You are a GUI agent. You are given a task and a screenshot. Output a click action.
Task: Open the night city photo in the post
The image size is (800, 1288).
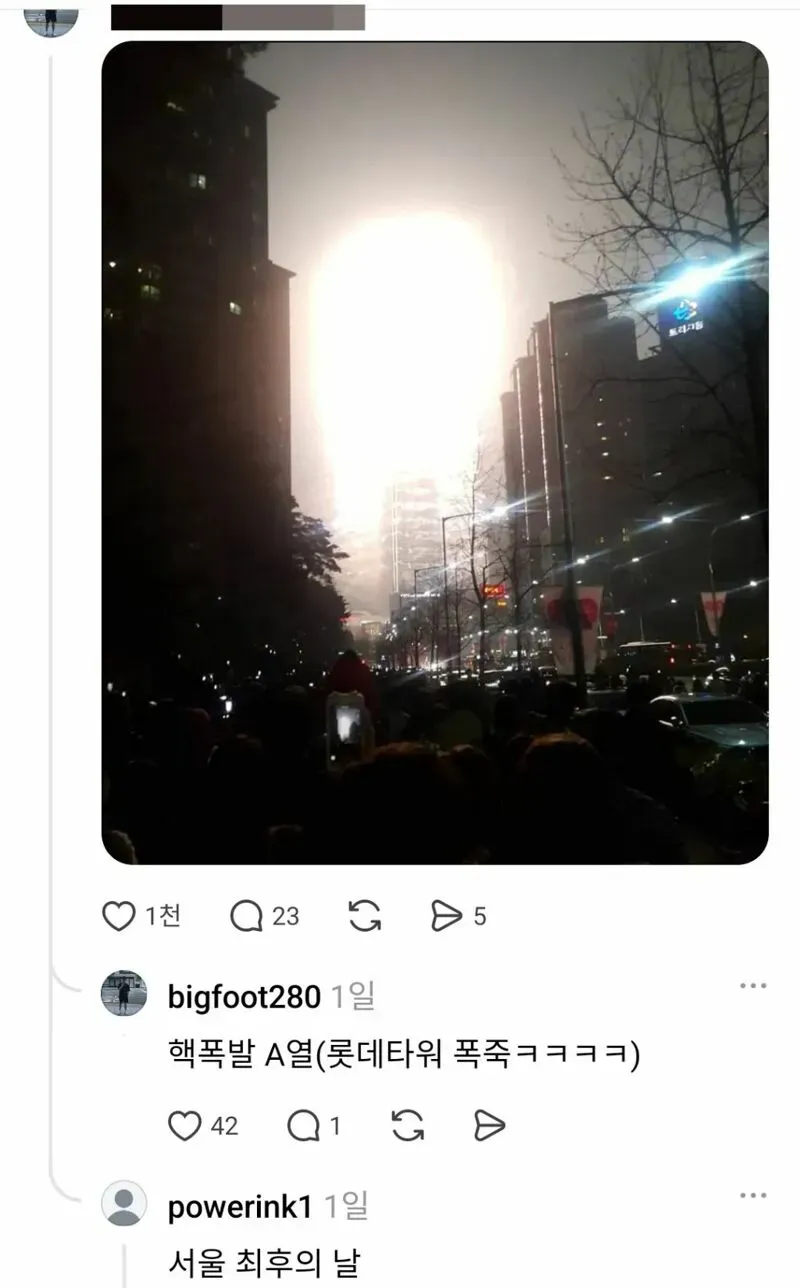click(x=435, y=452)
